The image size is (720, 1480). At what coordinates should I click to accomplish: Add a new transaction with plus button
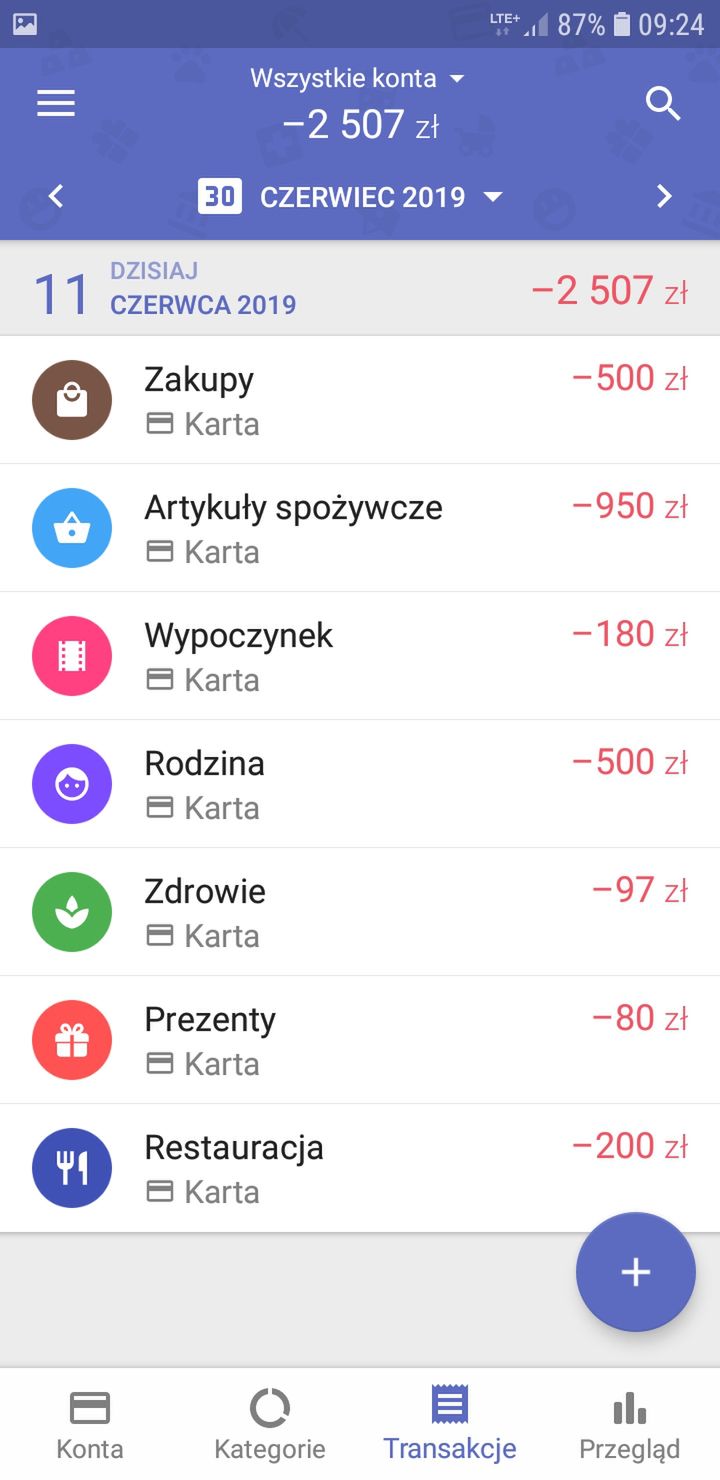[636, 1272]
